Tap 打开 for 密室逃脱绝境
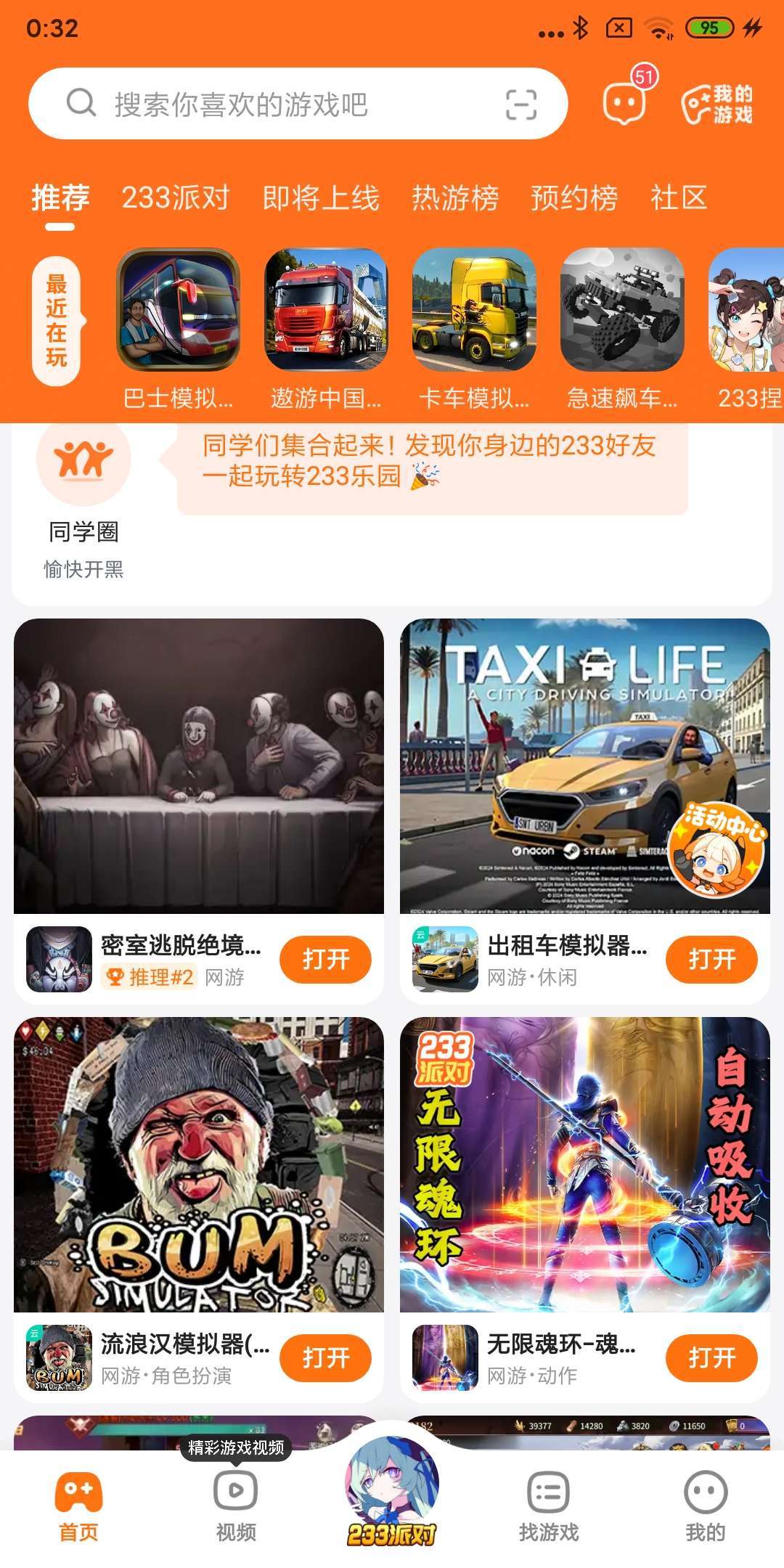The image size is (784, 1568). (325, 960)
